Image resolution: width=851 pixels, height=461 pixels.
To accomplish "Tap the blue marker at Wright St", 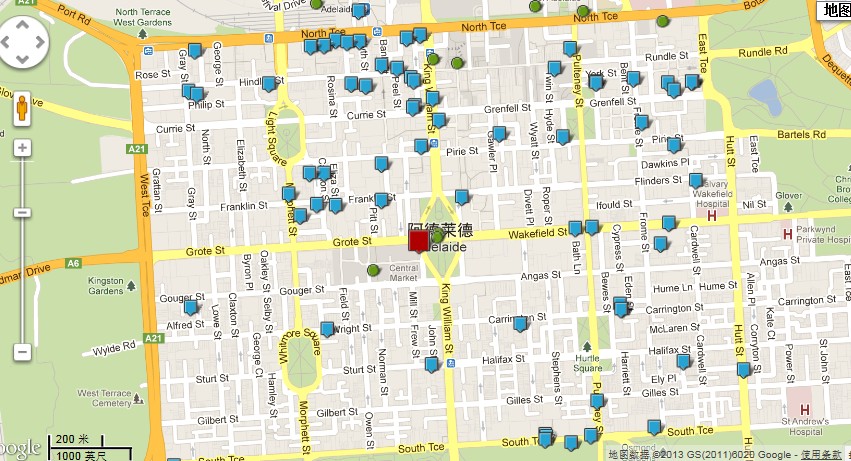I will [327, 329].
